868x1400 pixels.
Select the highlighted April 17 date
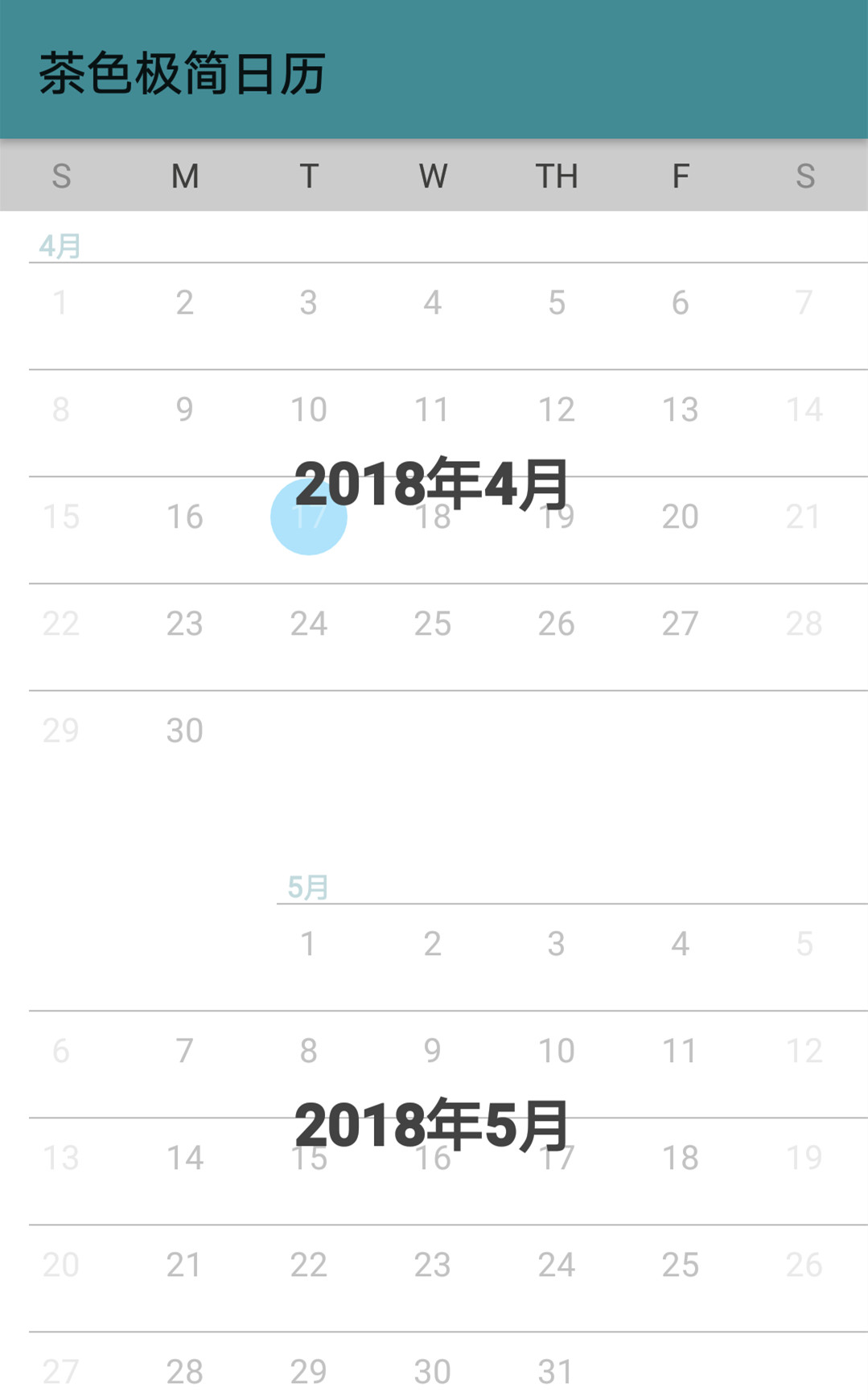tap(308, 517)
